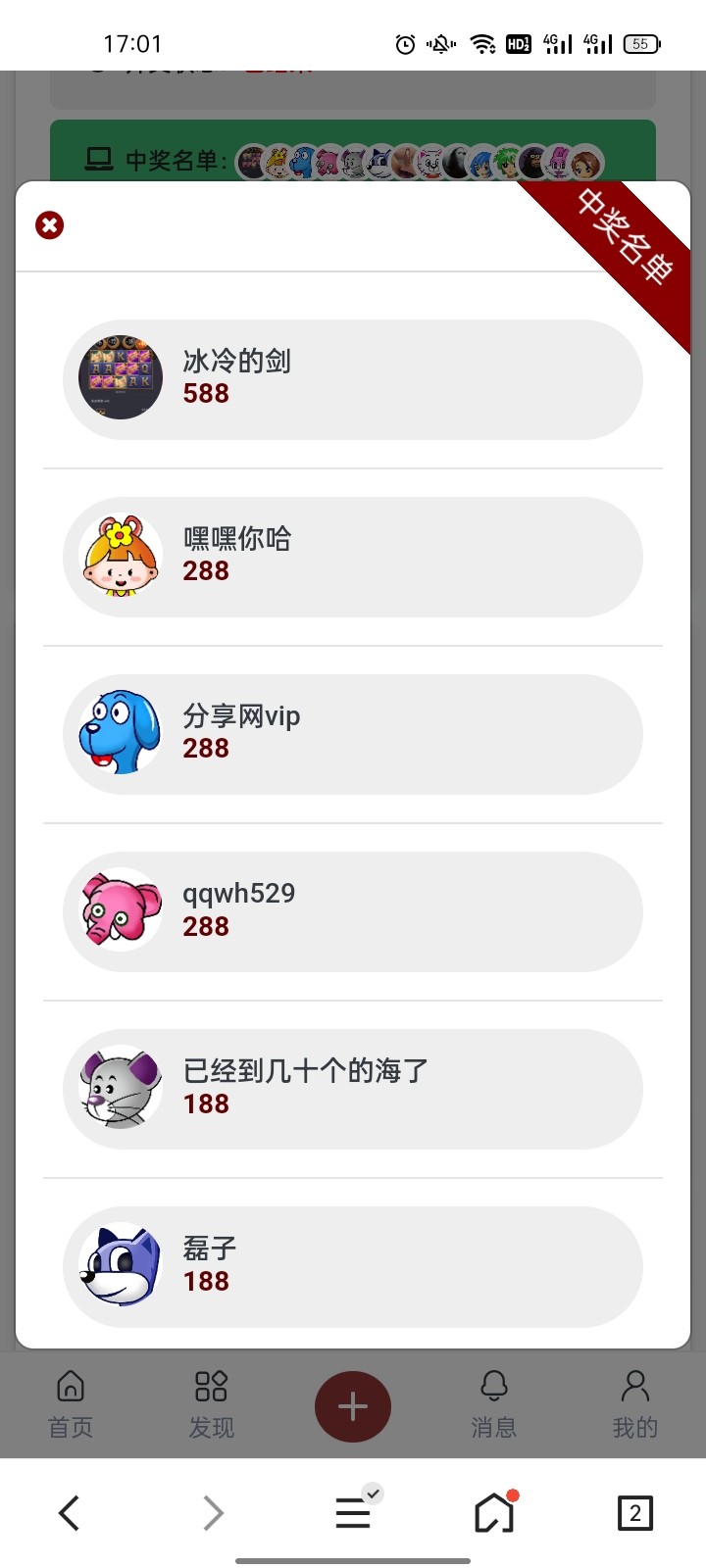Go back in the browser

[69, 1513]
